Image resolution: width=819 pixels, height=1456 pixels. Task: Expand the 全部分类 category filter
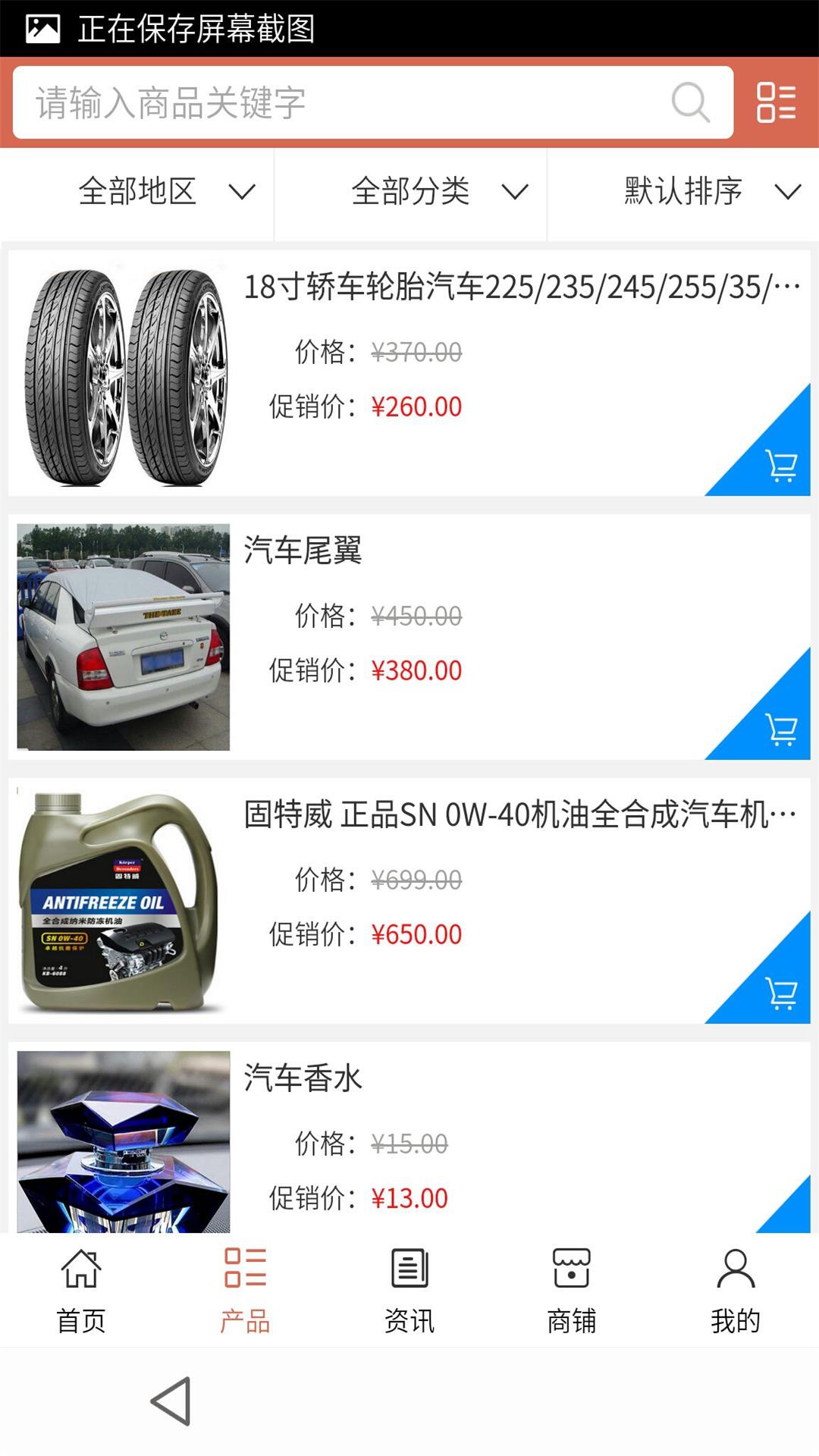(x=440, y=191)
